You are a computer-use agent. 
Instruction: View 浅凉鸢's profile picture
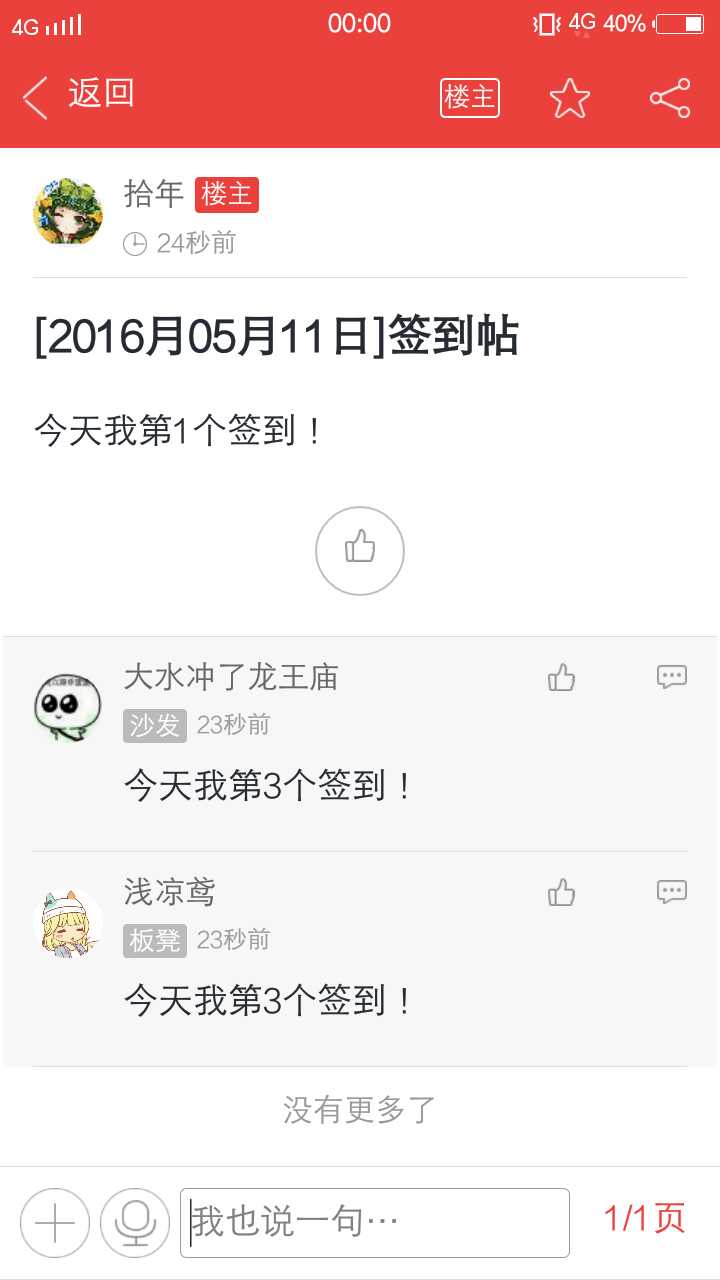click(68, 922)
